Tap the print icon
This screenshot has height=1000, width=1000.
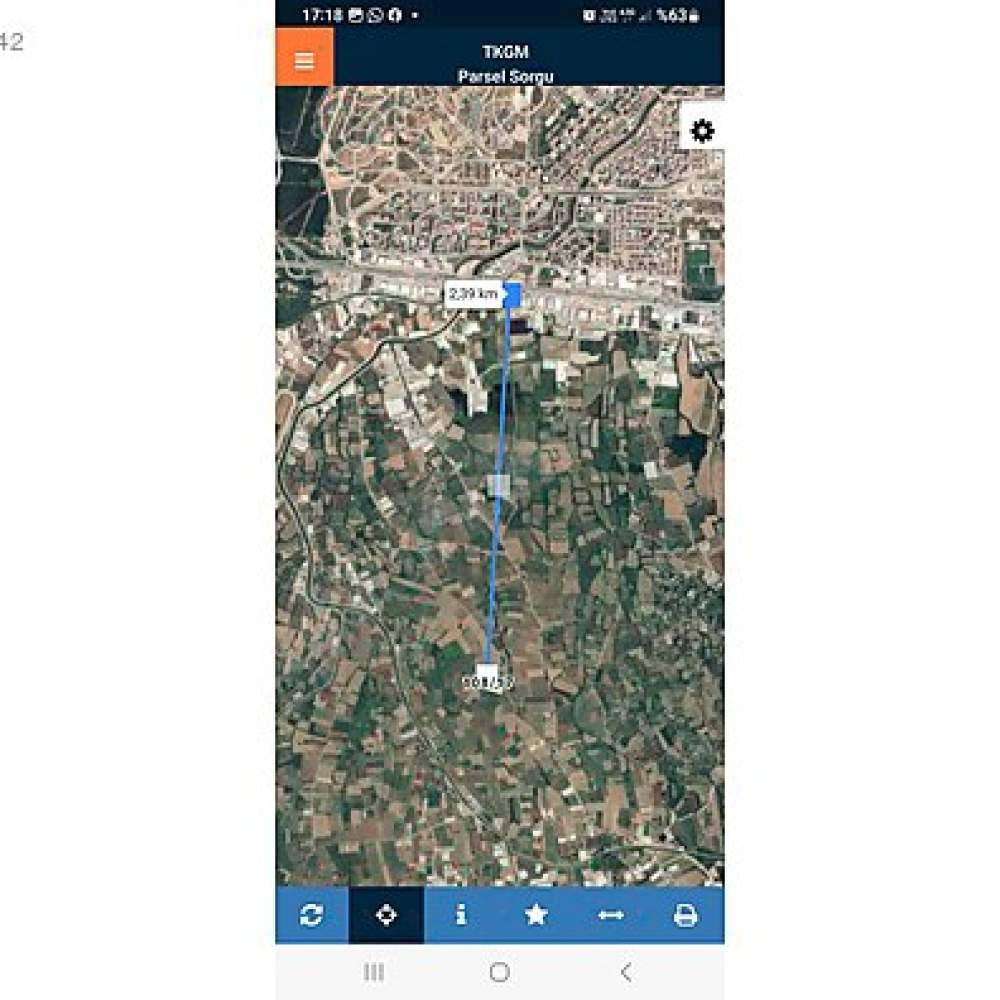tap(686, 914)
